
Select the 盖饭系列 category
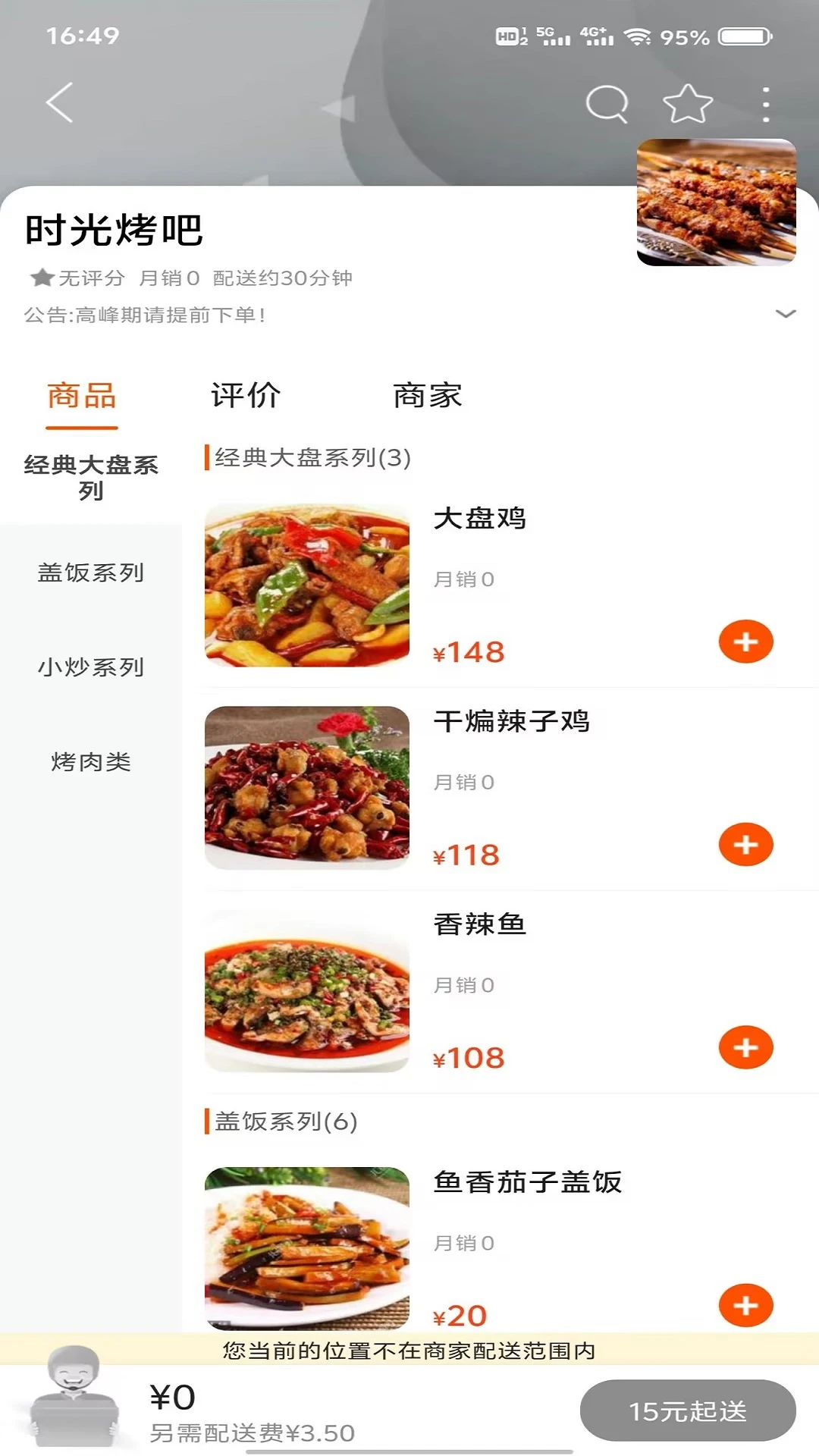point(90,574)
